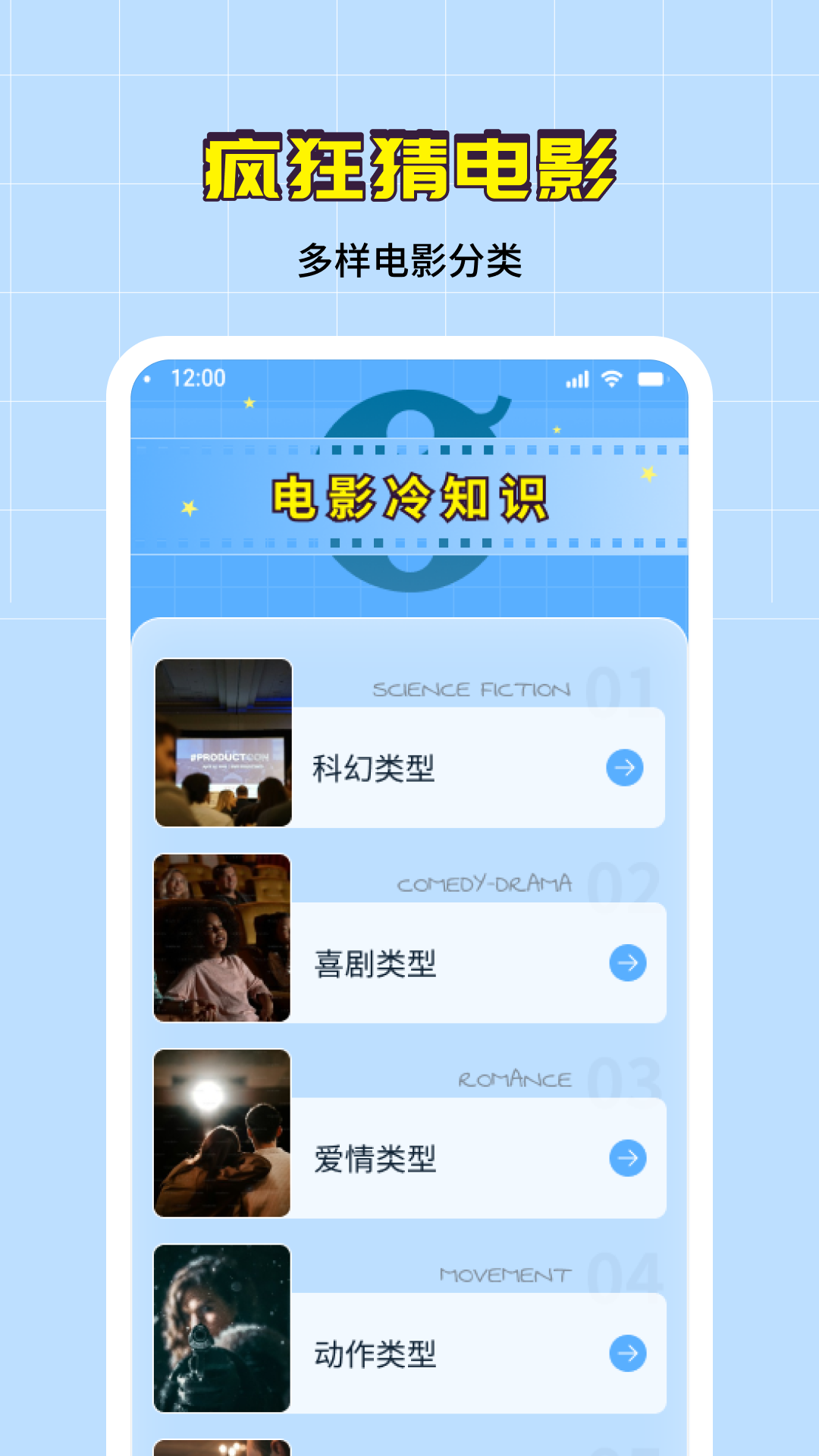Select the 疯狂猜电影 title heading
This screenshot has height=1456, width=819.
(409, 162)
